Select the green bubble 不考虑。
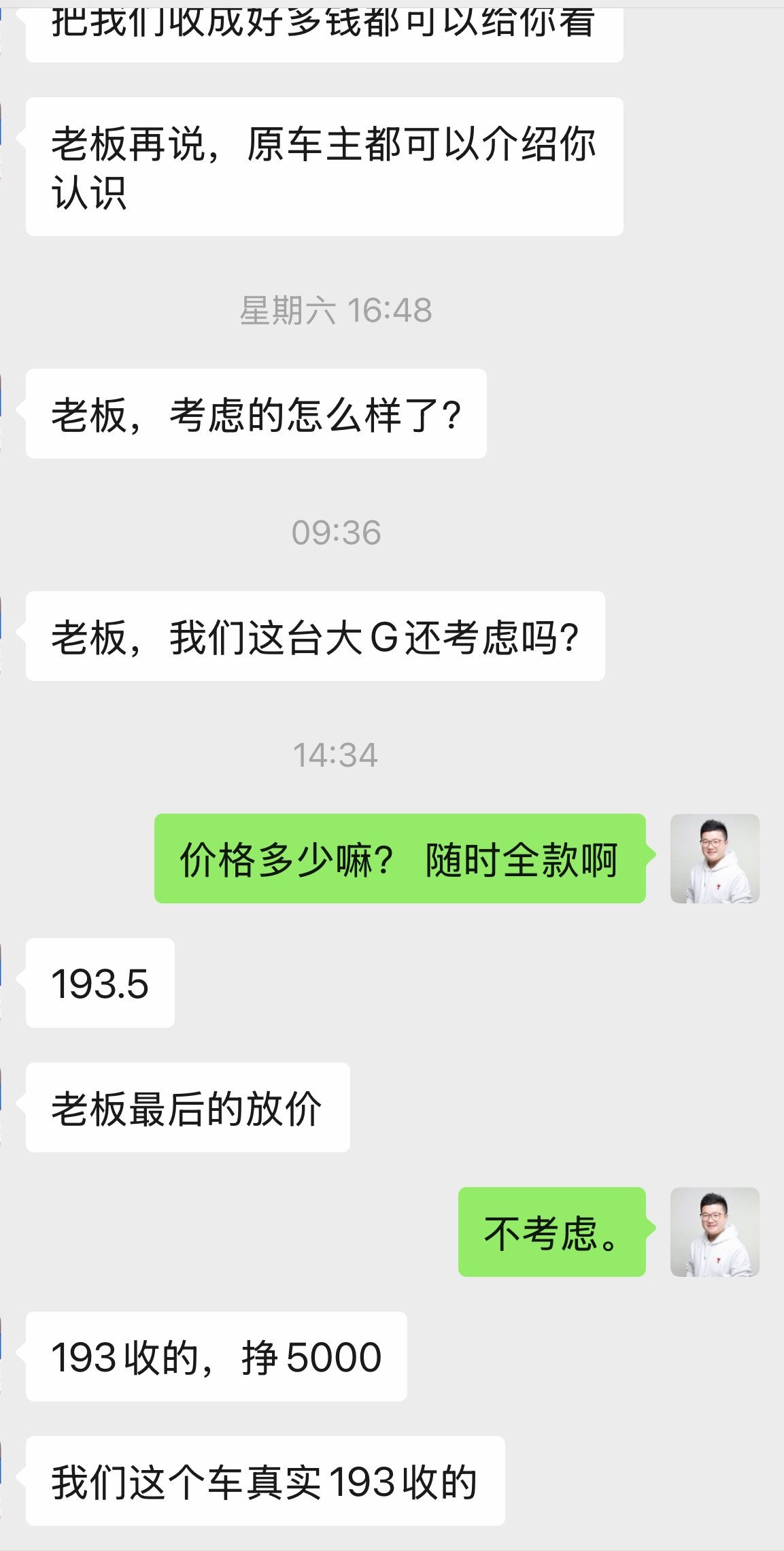The width and height of the screenshot is (784, 1551). click(552, 1233)
